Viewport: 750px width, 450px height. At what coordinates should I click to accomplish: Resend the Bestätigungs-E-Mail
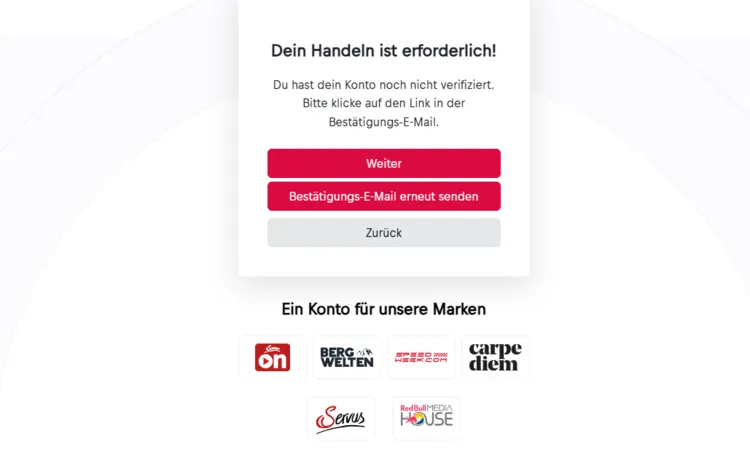tap(383, 197)
